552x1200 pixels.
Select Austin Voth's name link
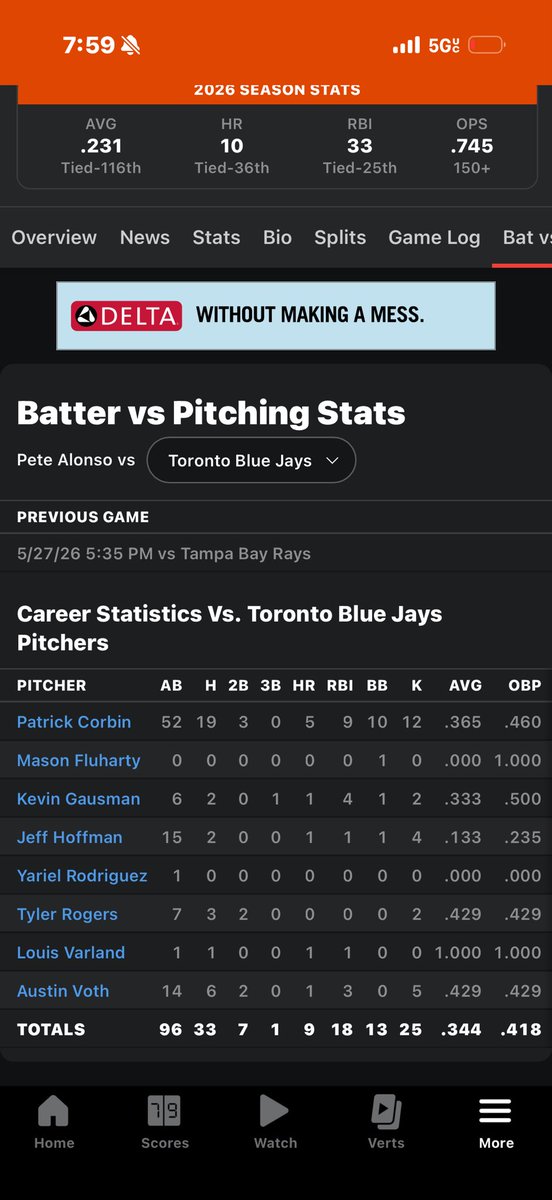[63, 991]
